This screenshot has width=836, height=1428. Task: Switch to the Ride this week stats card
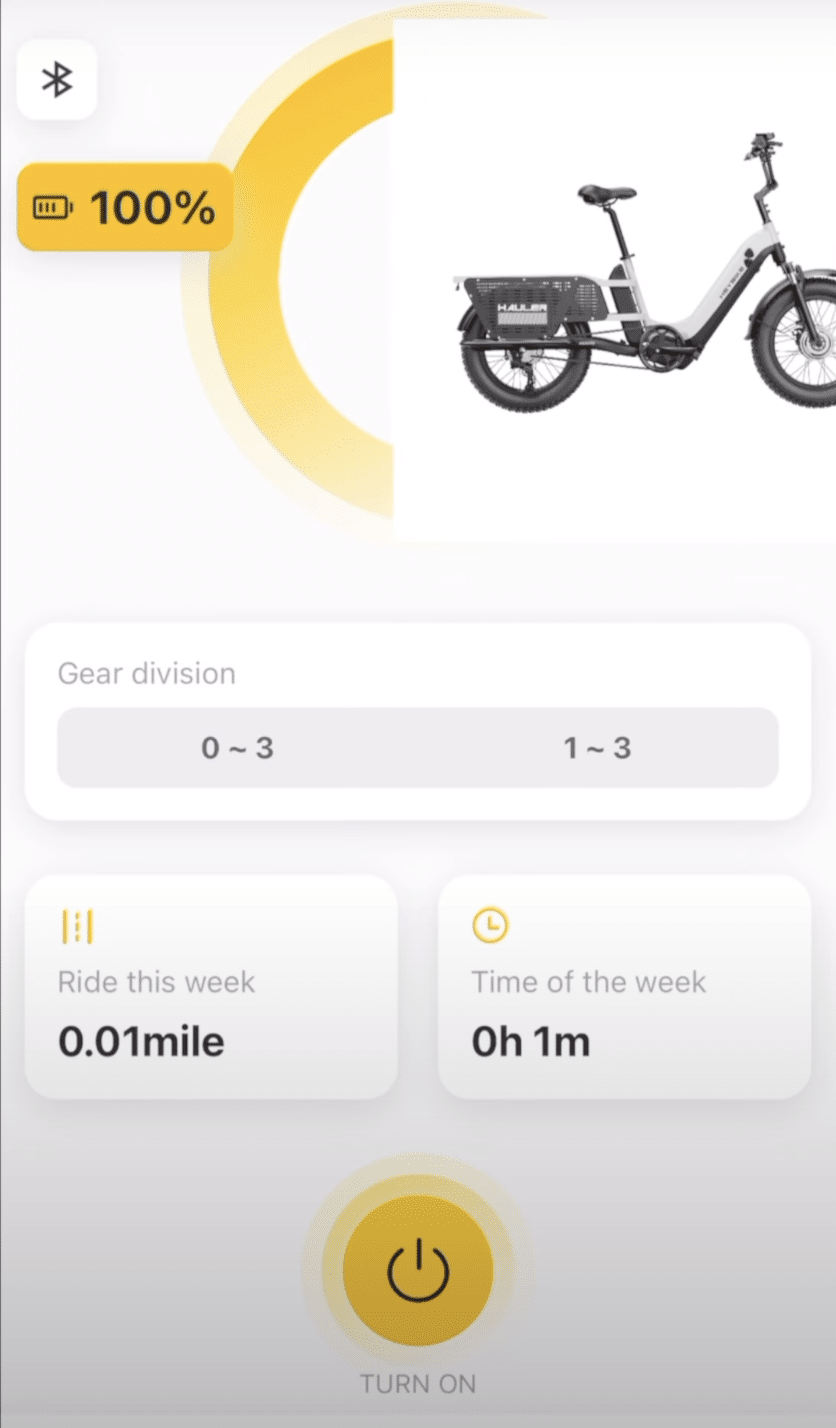[210, 985]
